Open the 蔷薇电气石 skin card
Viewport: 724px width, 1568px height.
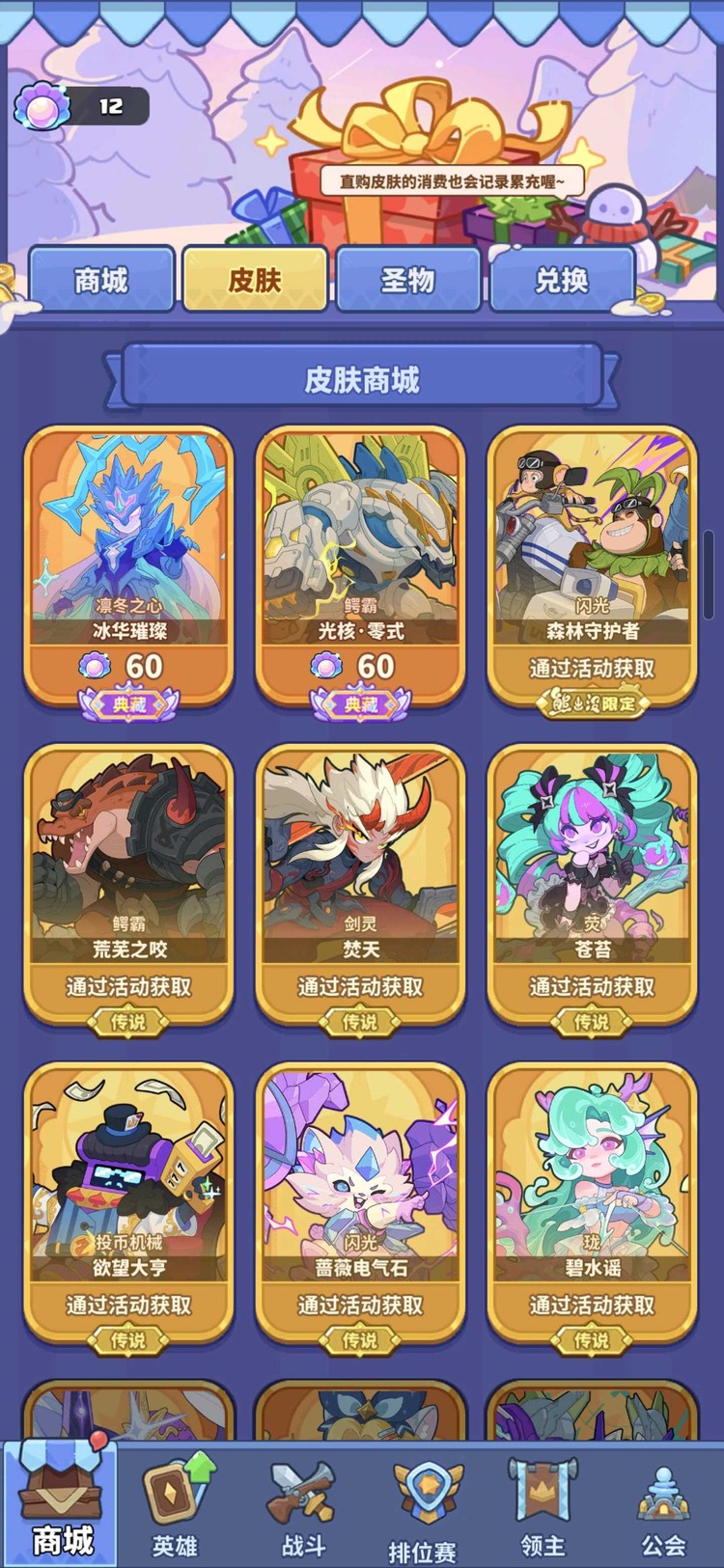(x=361, y=1201)
